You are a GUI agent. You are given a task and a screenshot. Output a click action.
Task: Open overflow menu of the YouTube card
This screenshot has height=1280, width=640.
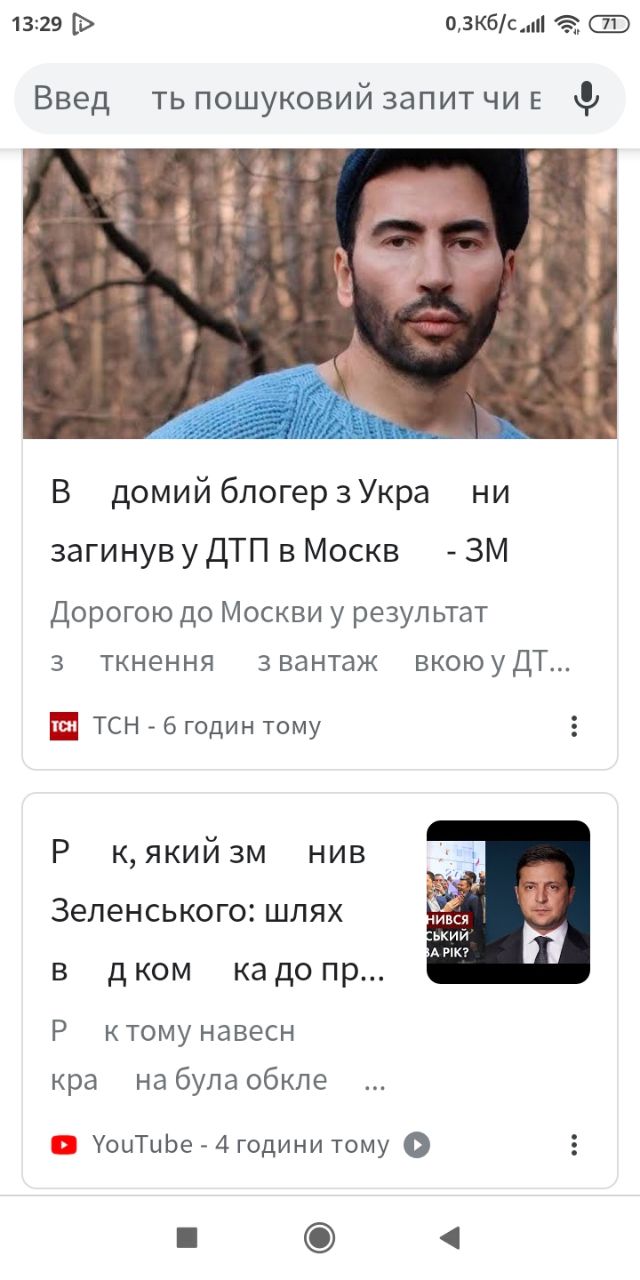[573, 1144]
